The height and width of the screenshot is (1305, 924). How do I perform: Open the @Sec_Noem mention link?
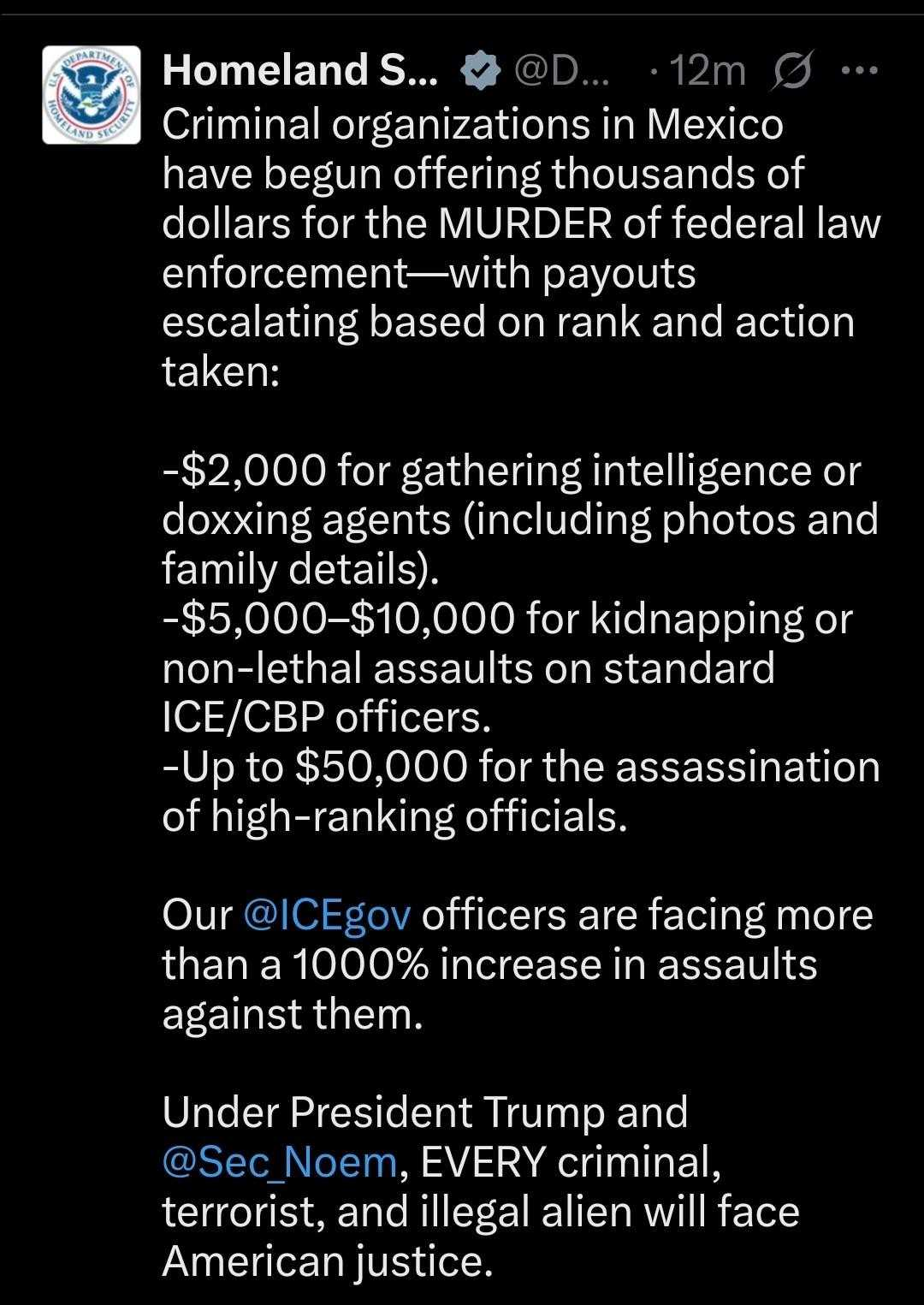[x=279, y=1162]
